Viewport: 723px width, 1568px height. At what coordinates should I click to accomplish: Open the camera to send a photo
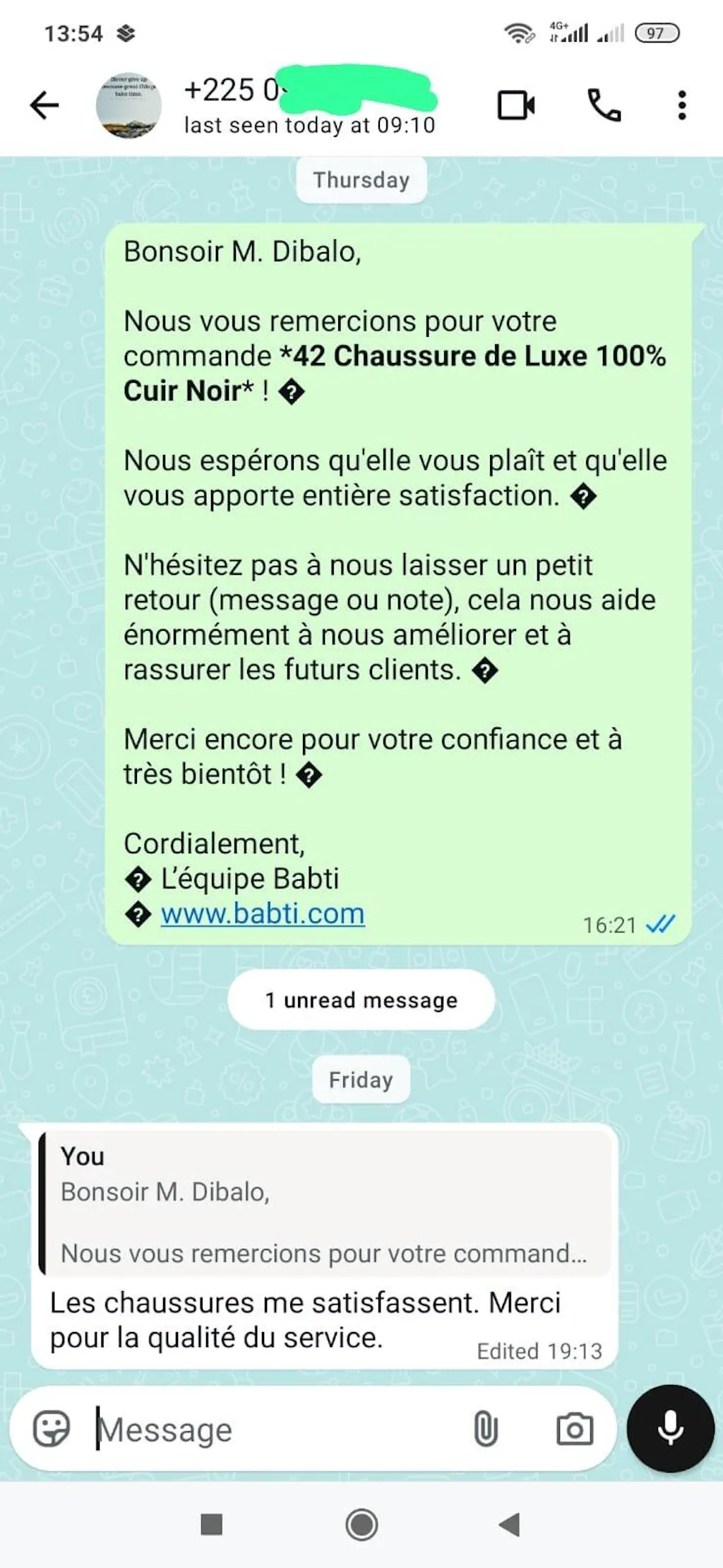[575, 1429]
